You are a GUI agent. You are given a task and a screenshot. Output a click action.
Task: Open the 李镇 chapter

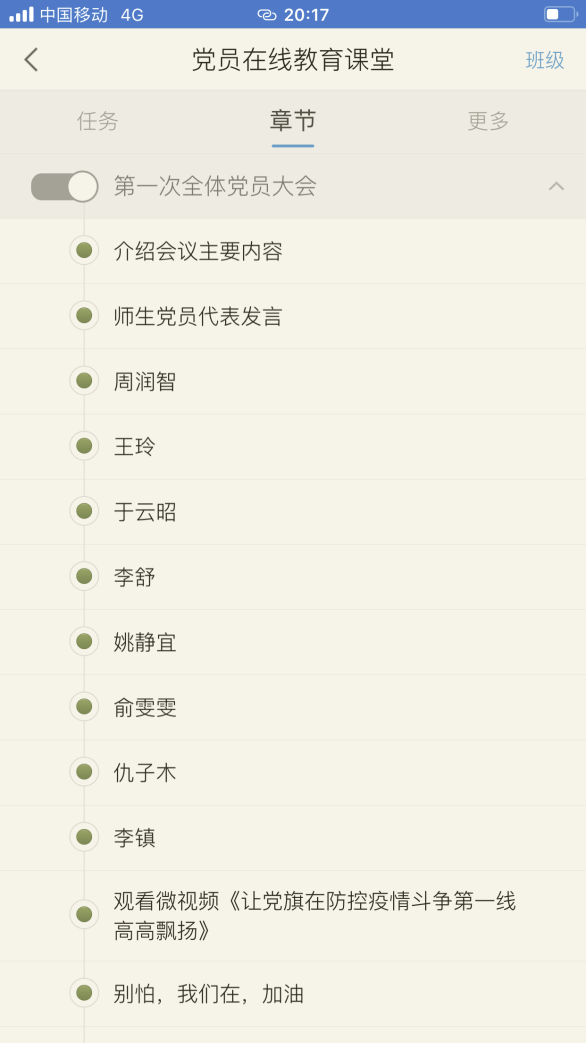293,838
